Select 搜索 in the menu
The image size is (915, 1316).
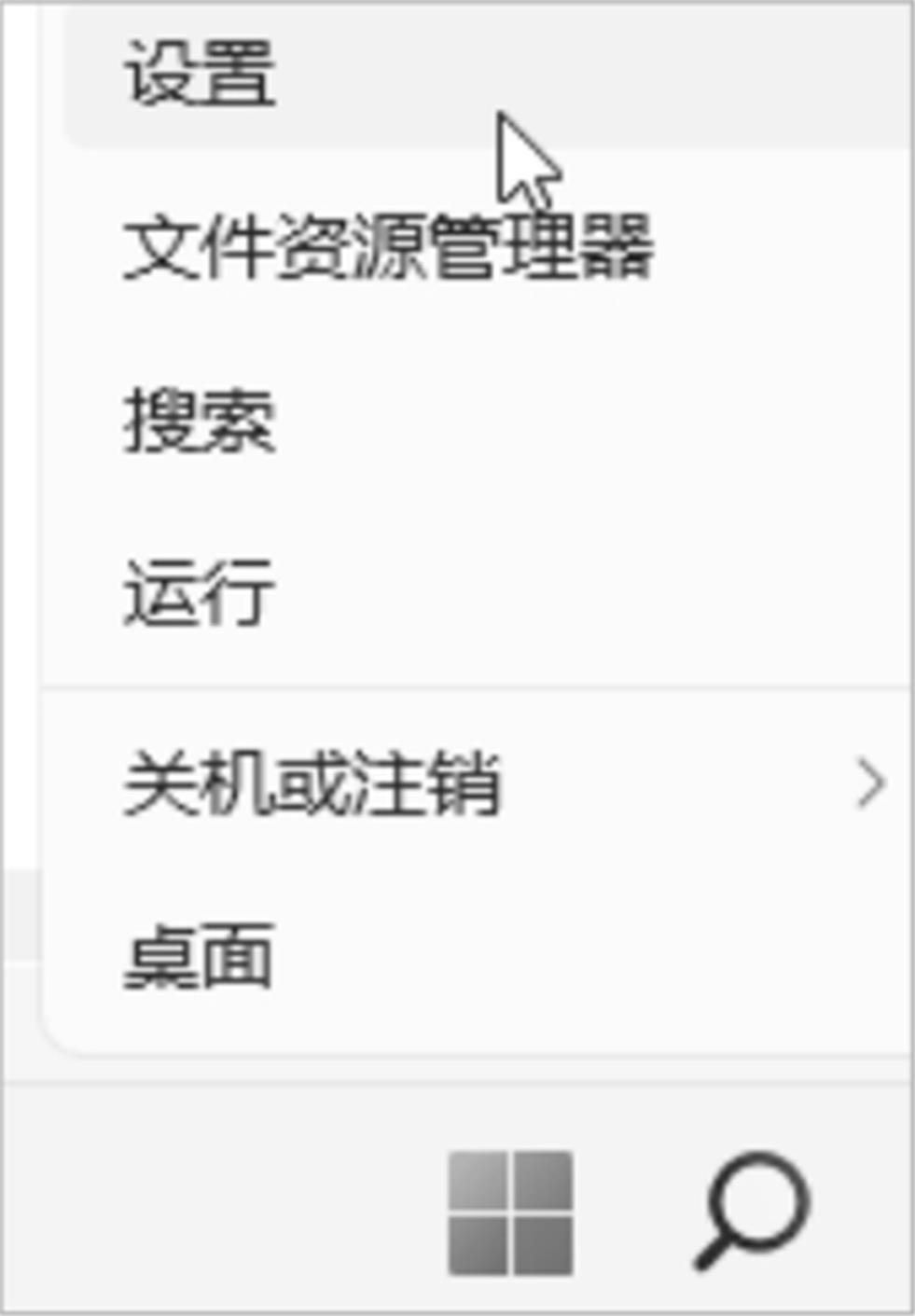[201, 421]
